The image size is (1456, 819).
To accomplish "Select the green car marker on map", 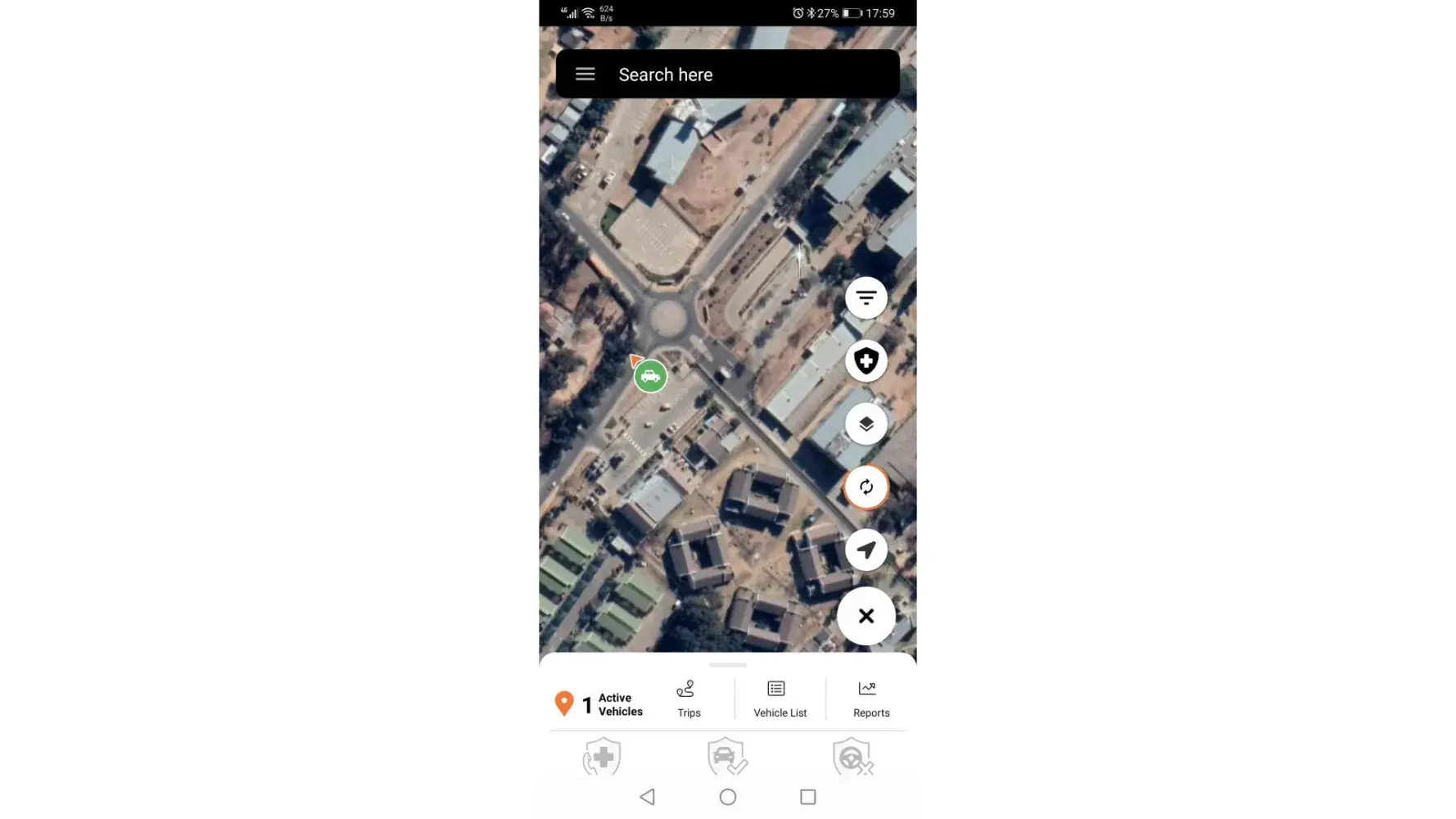I will click(x=650, y=377).
